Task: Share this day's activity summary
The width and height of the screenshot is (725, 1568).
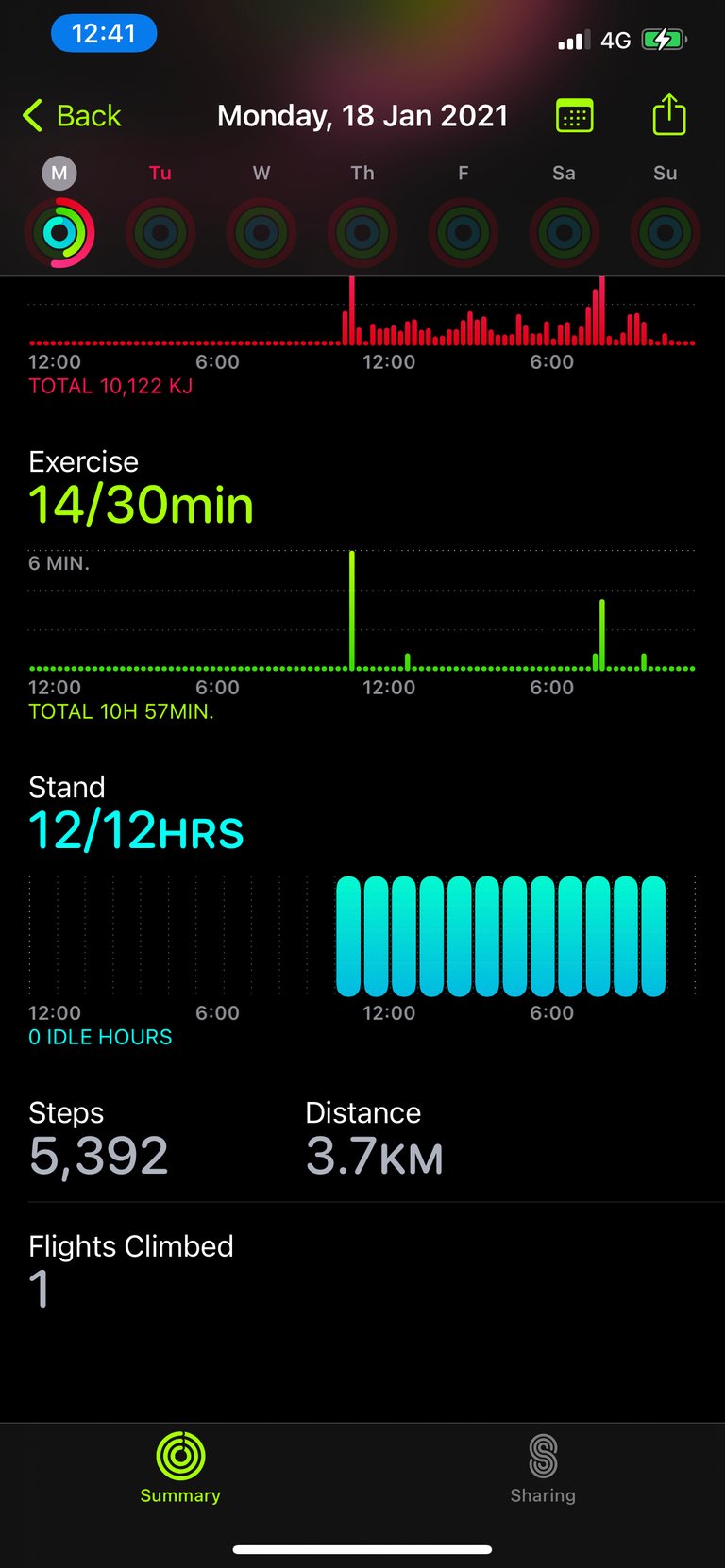Action: click(669, 115)
